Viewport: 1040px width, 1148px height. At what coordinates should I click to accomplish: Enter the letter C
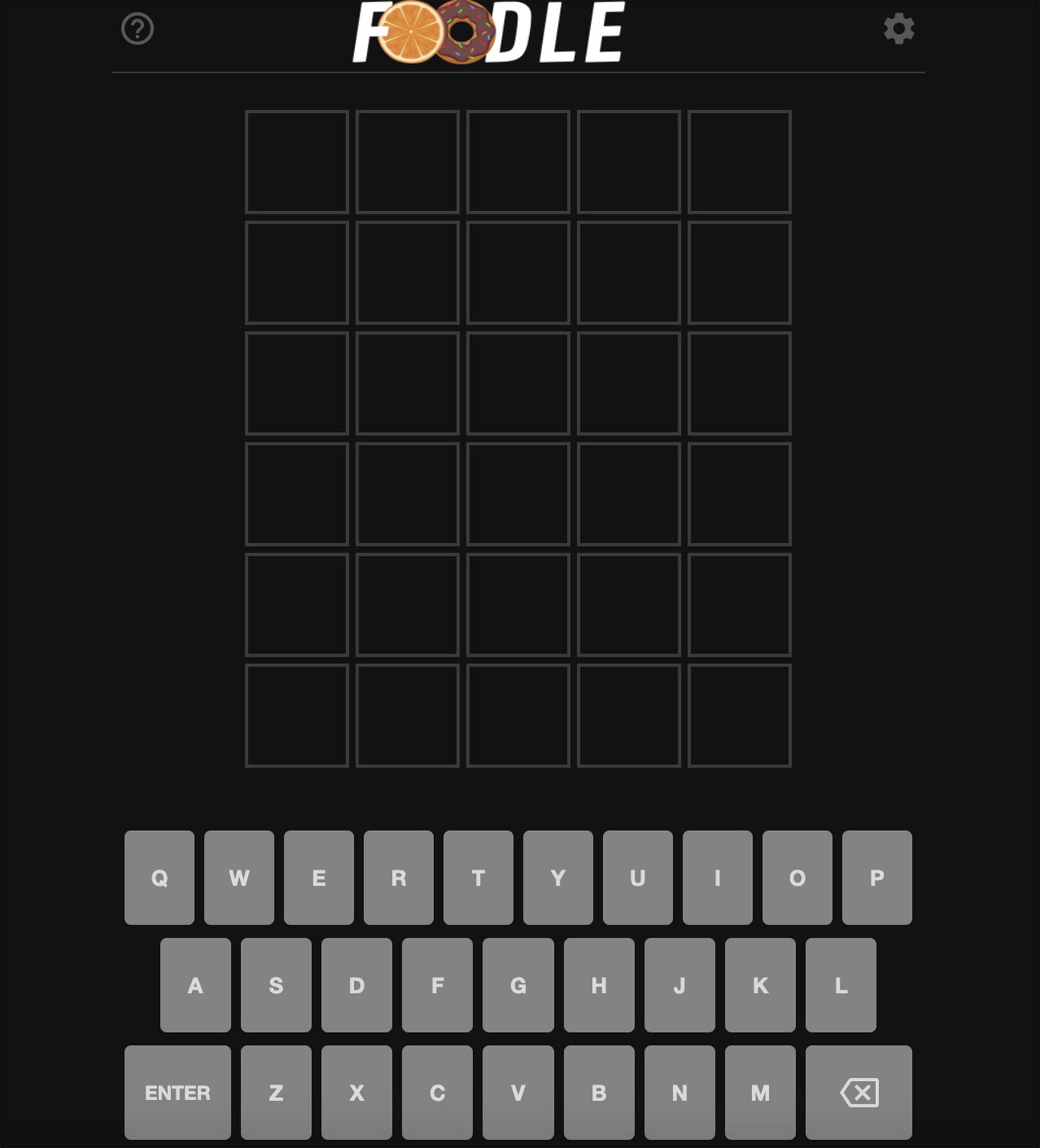point(437,1092)
